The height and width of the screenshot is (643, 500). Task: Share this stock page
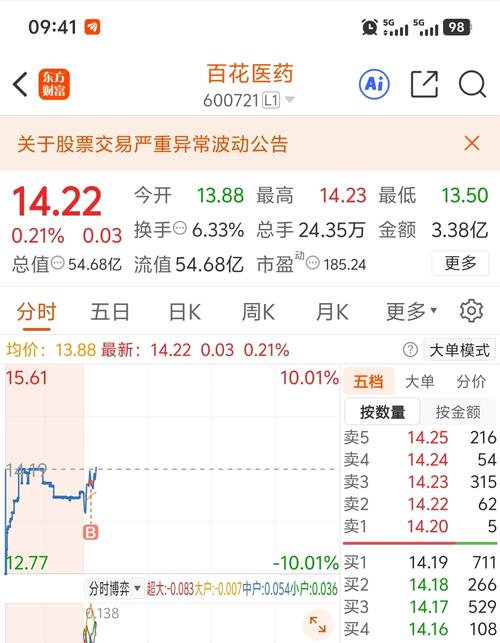tap(424, 84)
